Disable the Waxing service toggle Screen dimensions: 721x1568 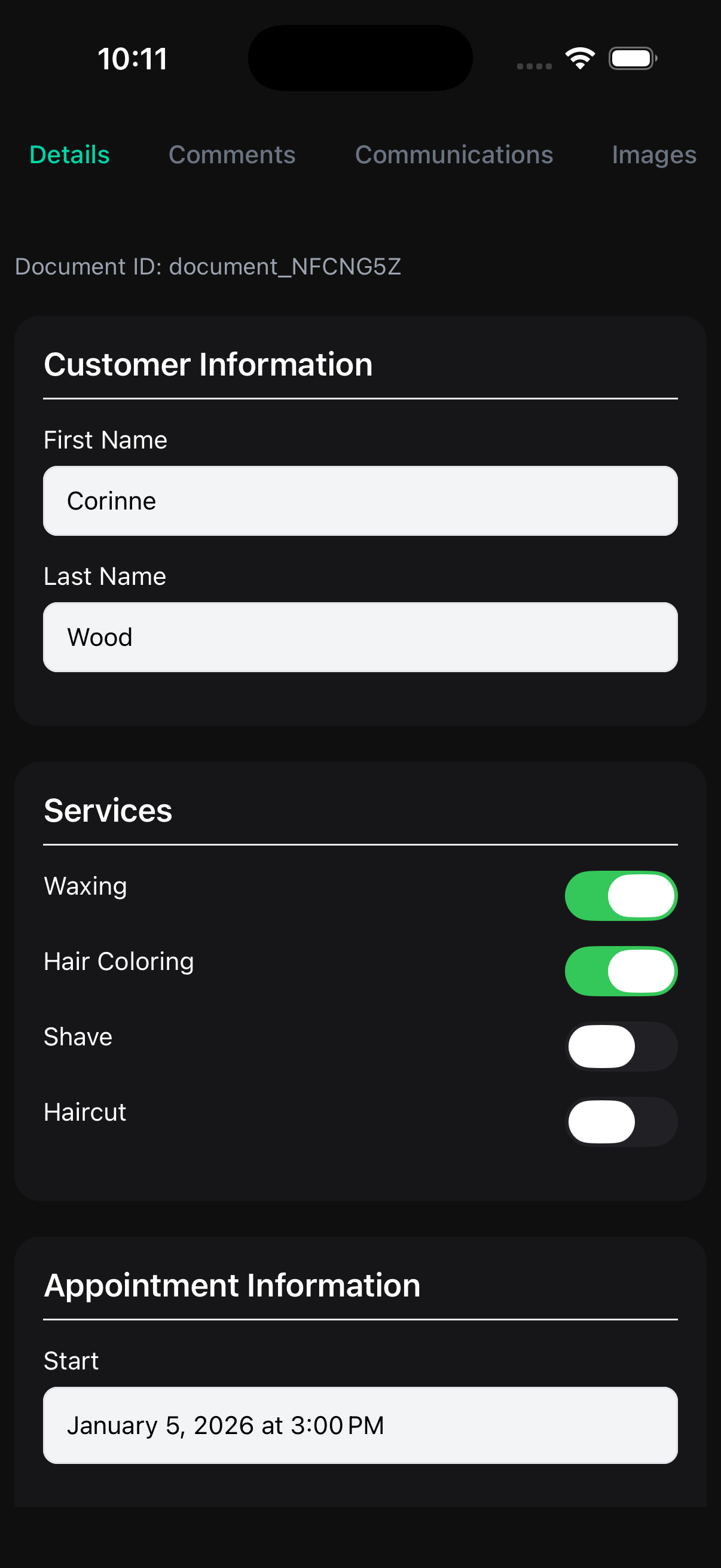(621, 895)
